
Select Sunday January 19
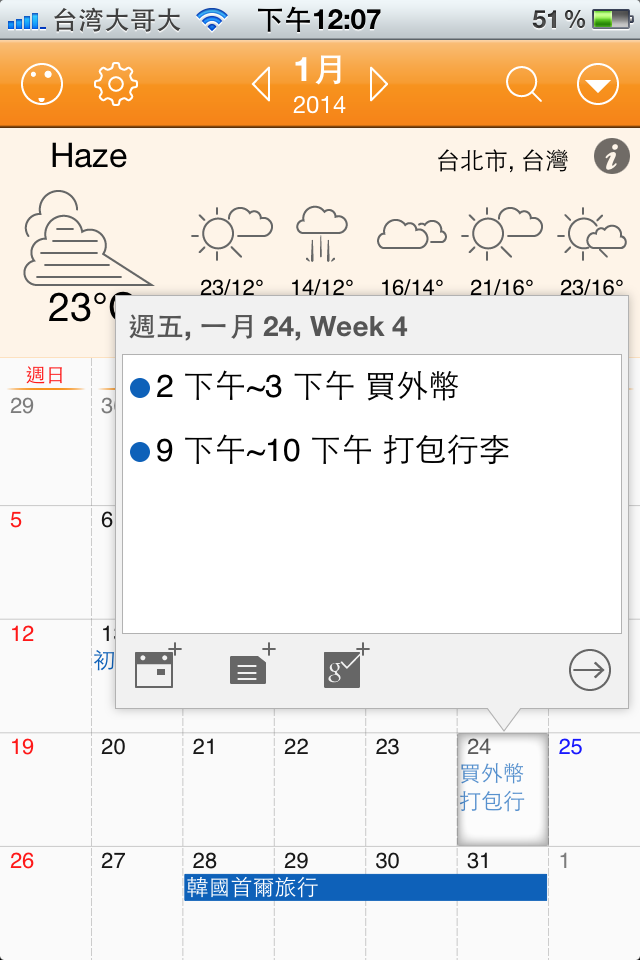(x=45, y=788)
